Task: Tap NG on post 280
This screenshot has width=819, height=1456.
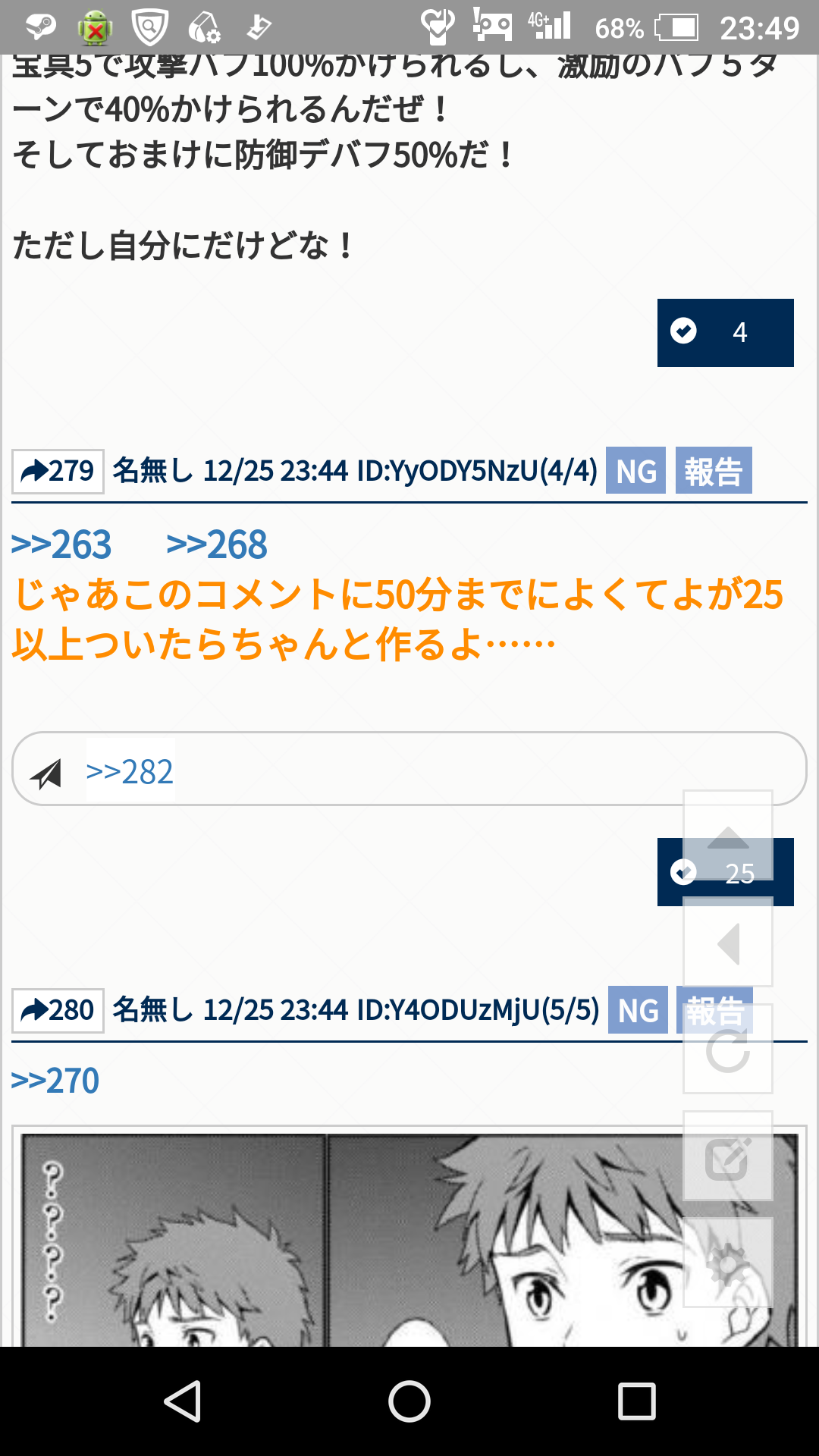Action: (x=638, y=1010)
